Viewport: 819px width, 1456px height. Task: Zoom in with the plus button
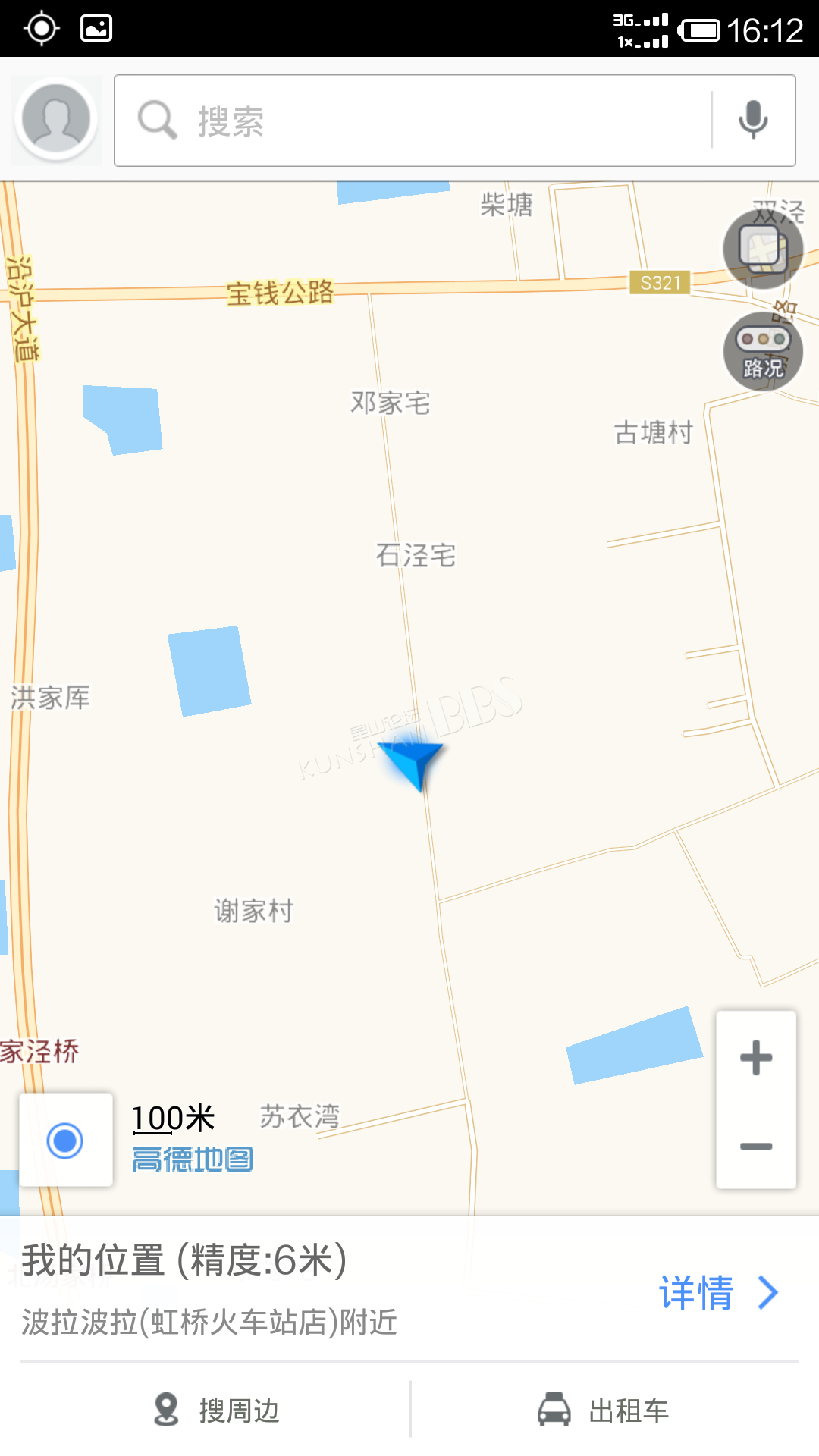pyautogui.click(x=756, y=1057)
